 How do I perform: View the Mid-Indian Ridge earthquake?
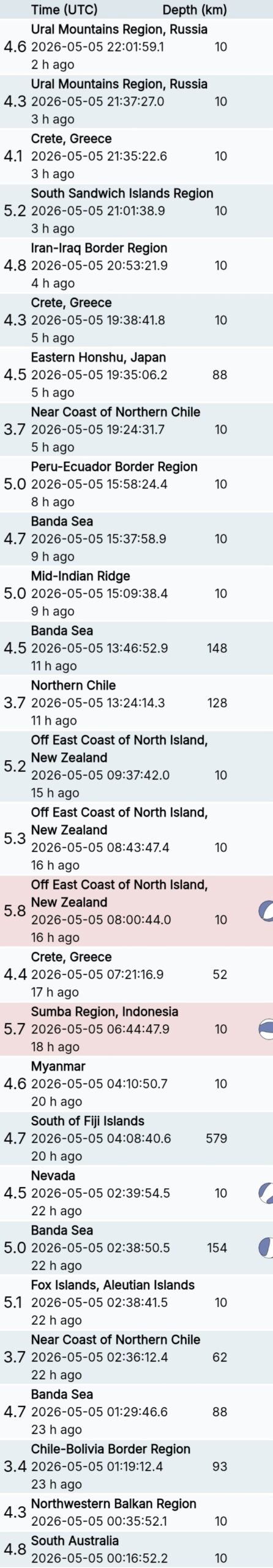(136, 594)
